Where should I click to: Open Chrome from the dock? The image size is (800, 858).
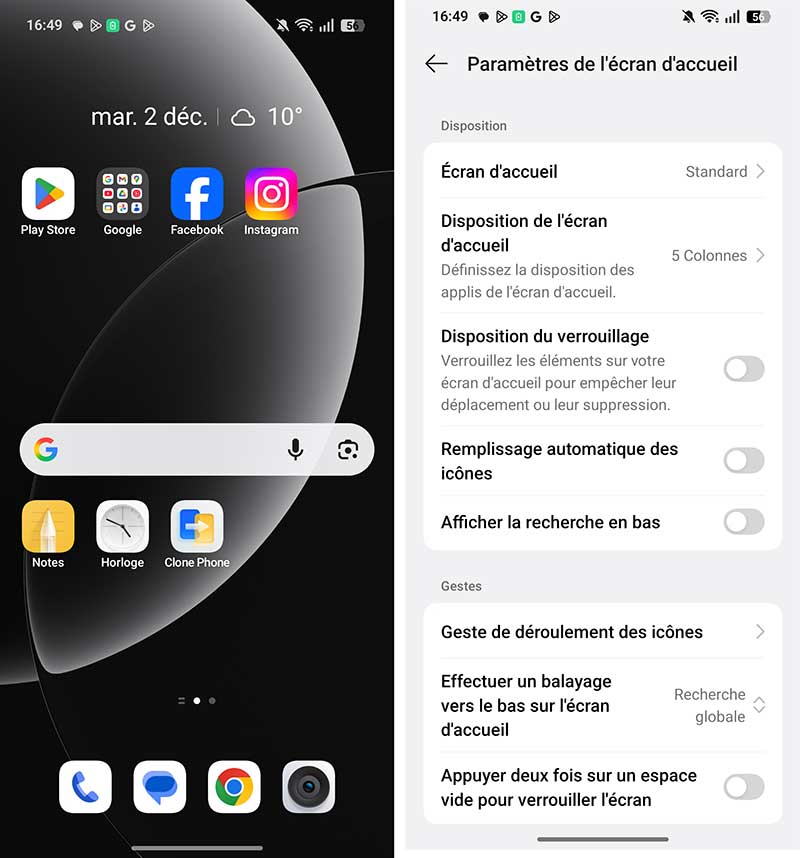[233, 787]
